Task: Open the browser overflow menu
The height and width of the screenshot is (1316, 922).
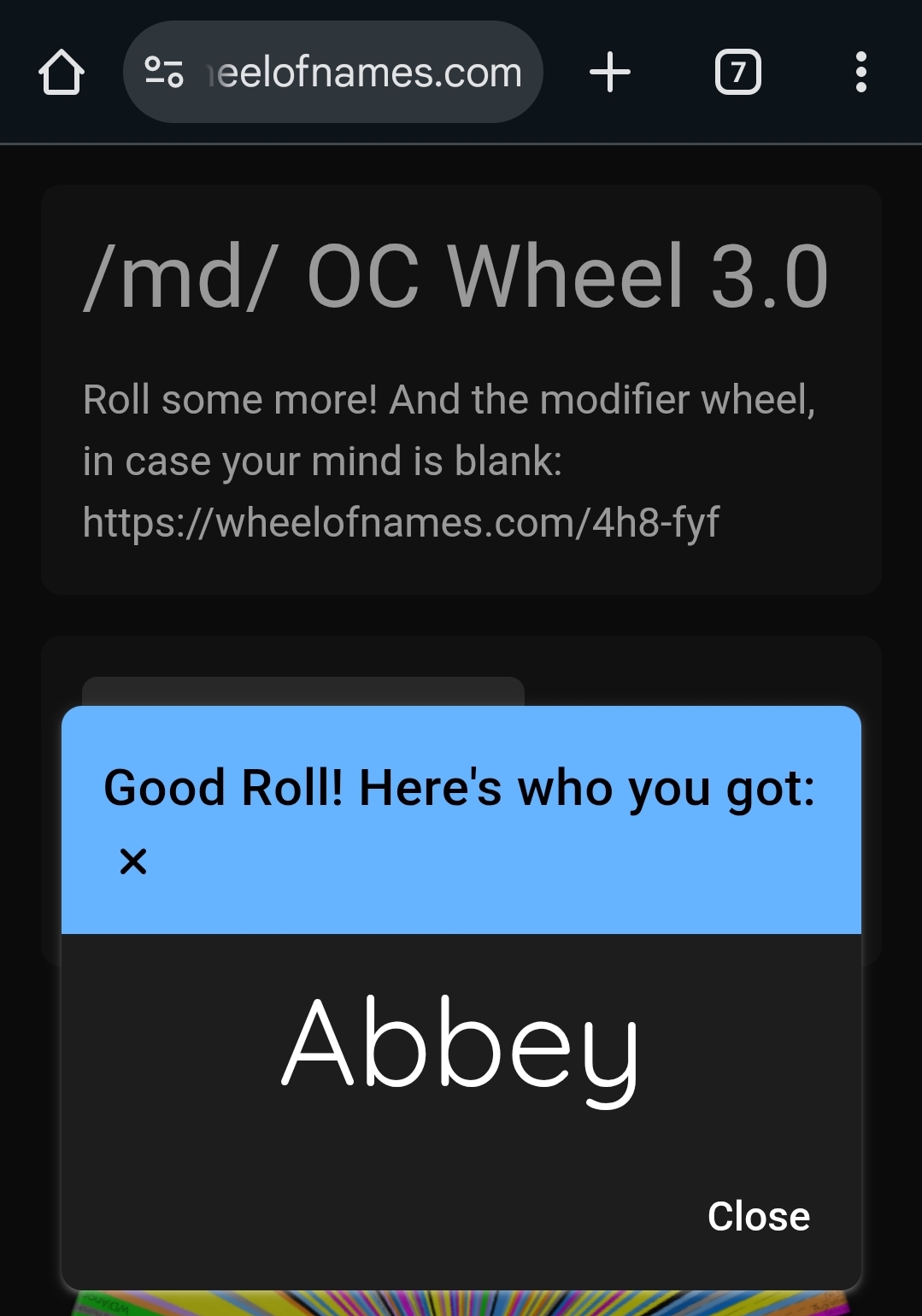Action: [x=860, y=72]
